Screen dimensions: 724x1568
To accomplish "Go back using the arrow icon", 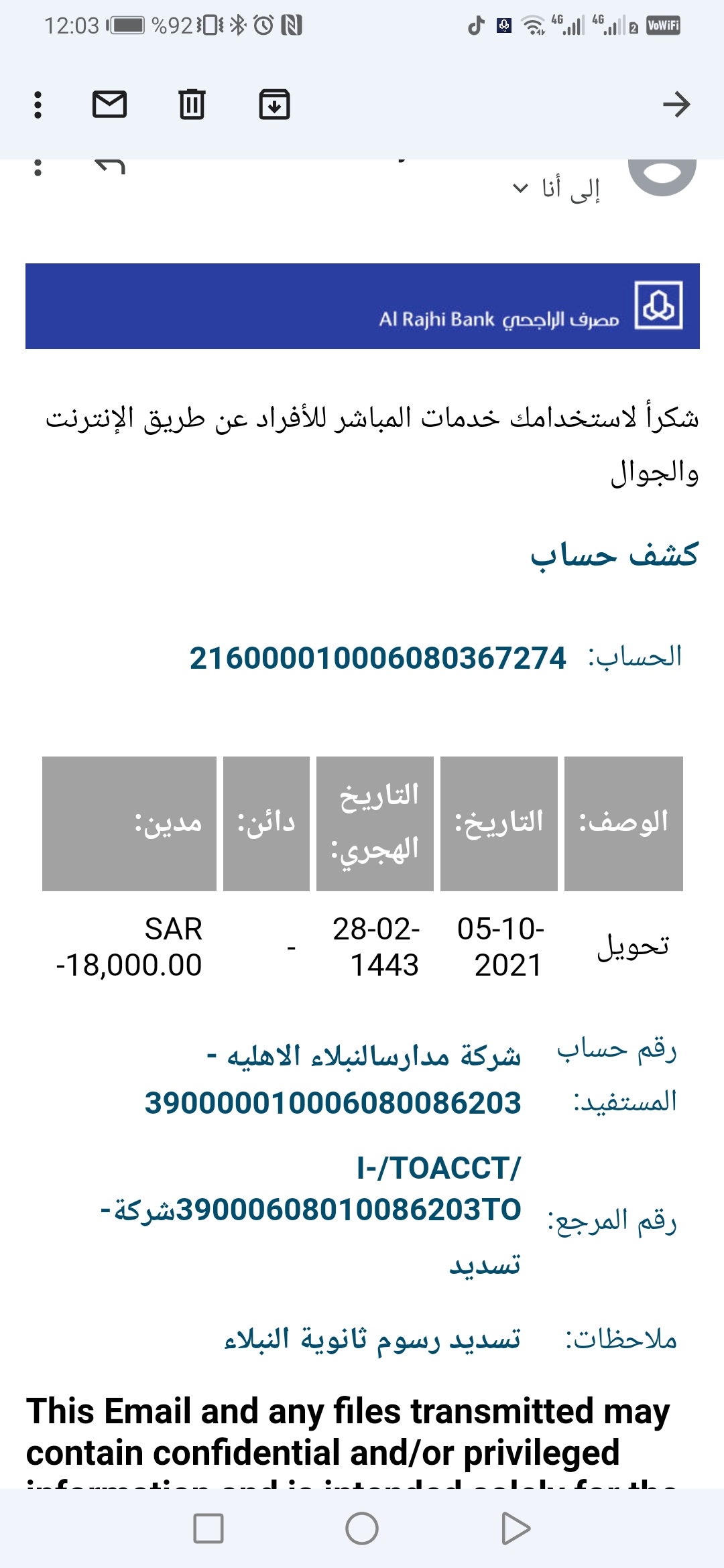I will (676, 105).
